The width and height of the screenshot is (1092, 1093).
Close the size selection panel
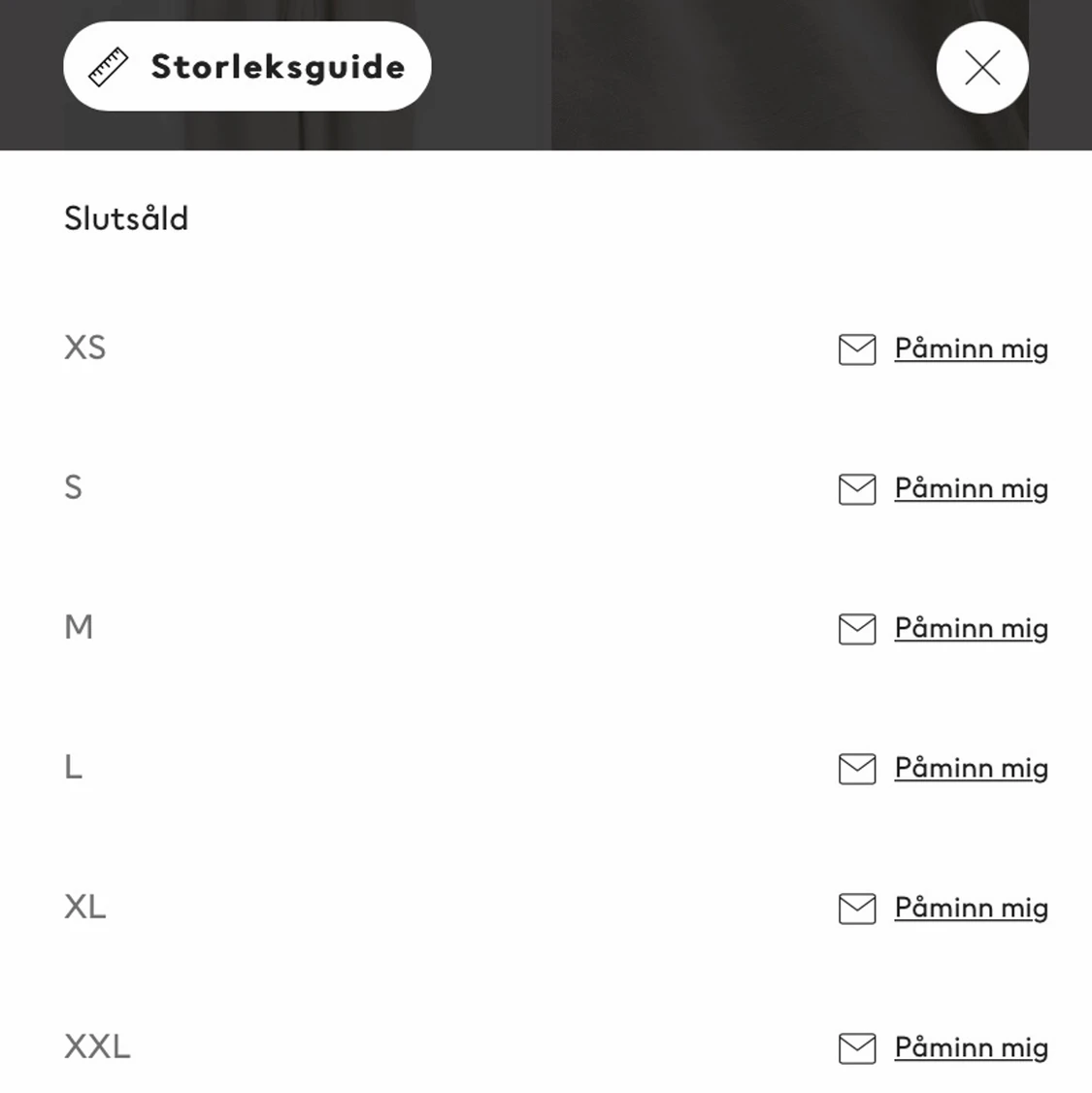981,68
